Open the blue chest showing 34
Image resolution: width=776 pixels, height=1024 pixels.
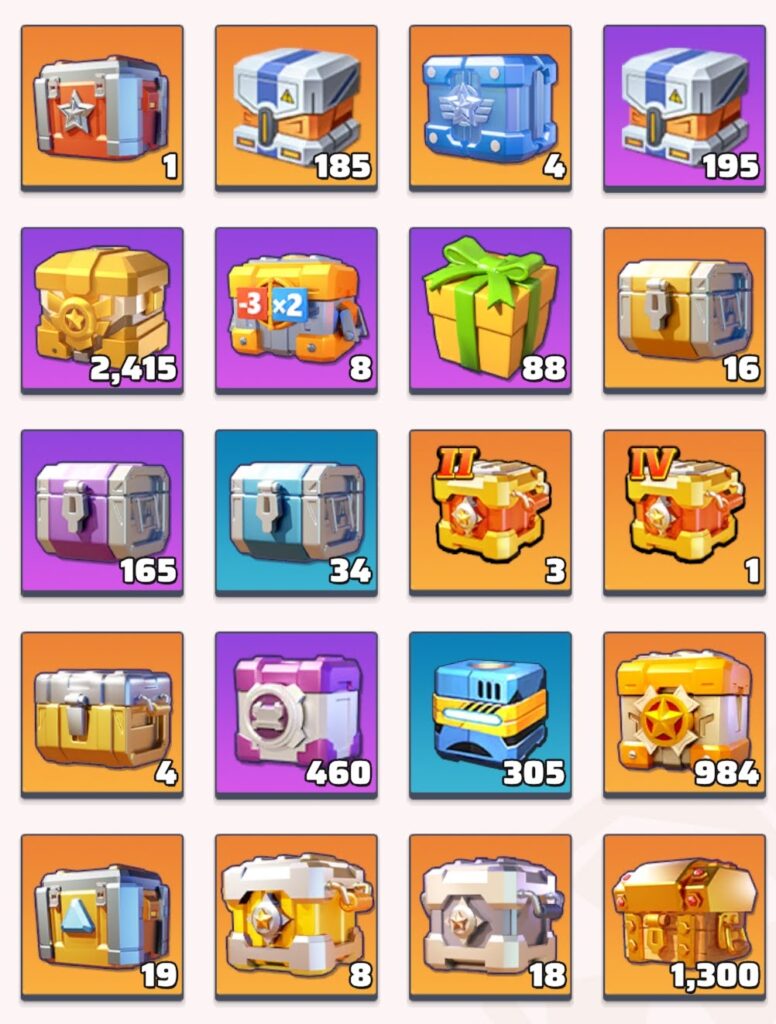[296, 511]
